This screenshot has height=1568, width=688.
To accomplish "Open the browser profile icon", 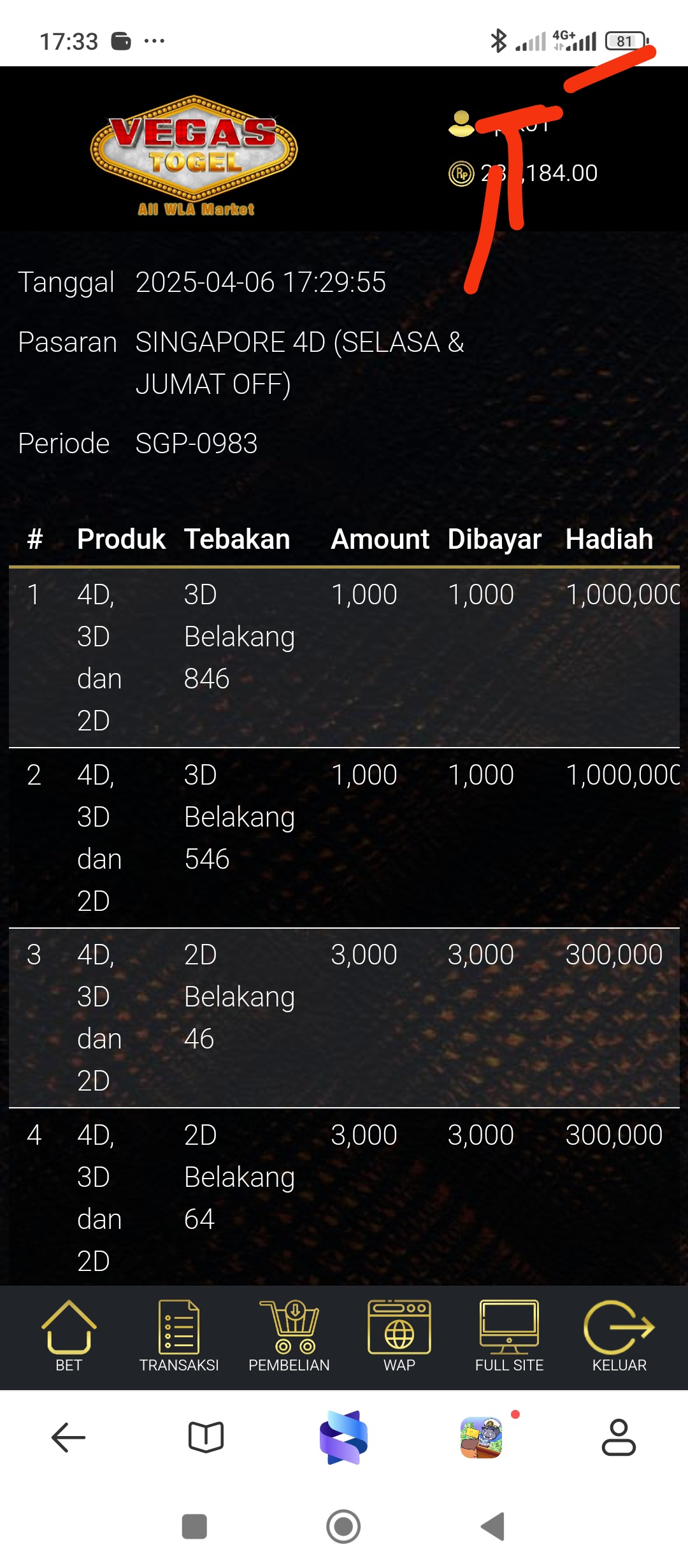I will (x=619, y=1437).
